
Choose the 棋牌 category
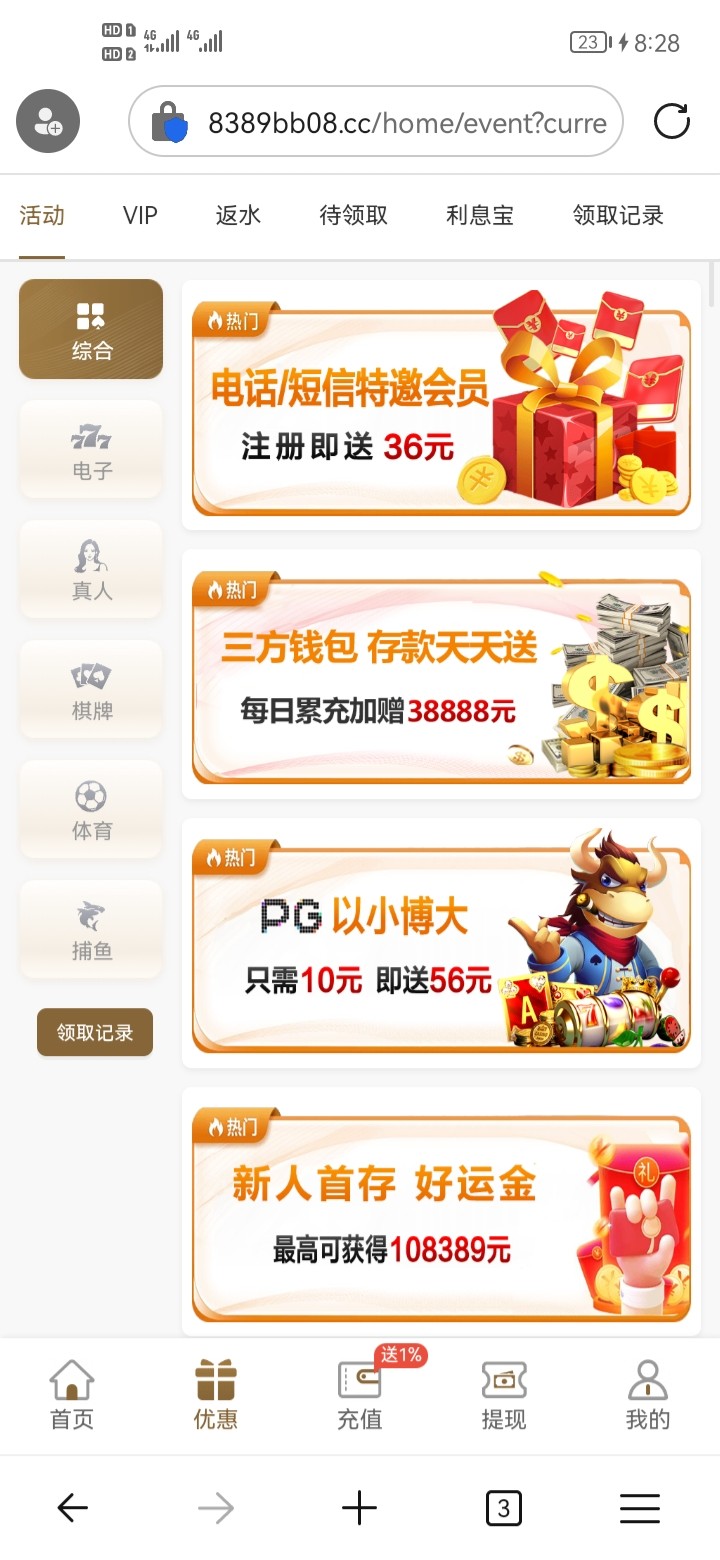[x=91, y=690]
